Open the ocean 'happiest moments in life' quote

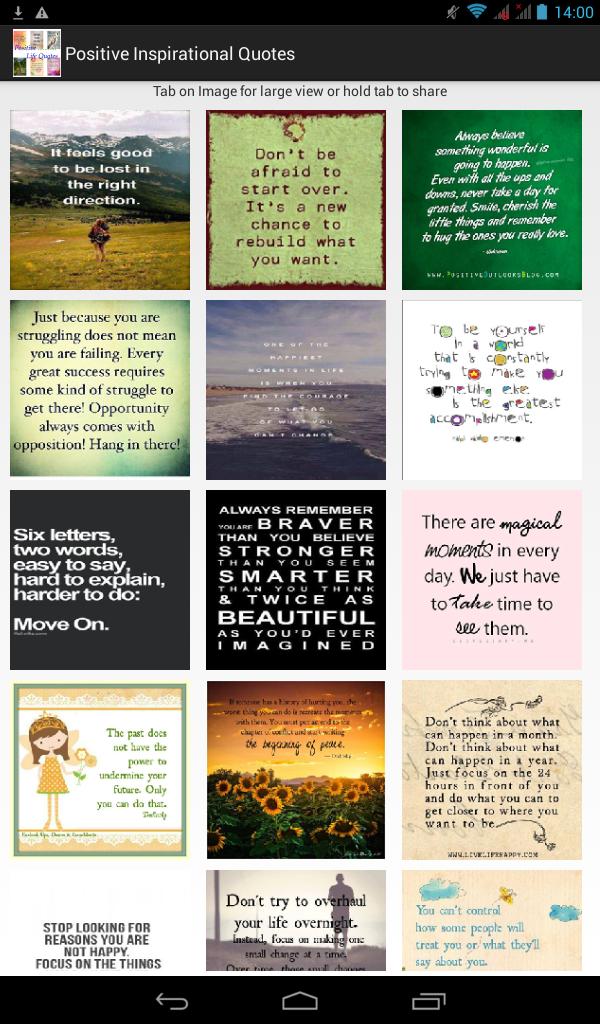coord(296,389)
